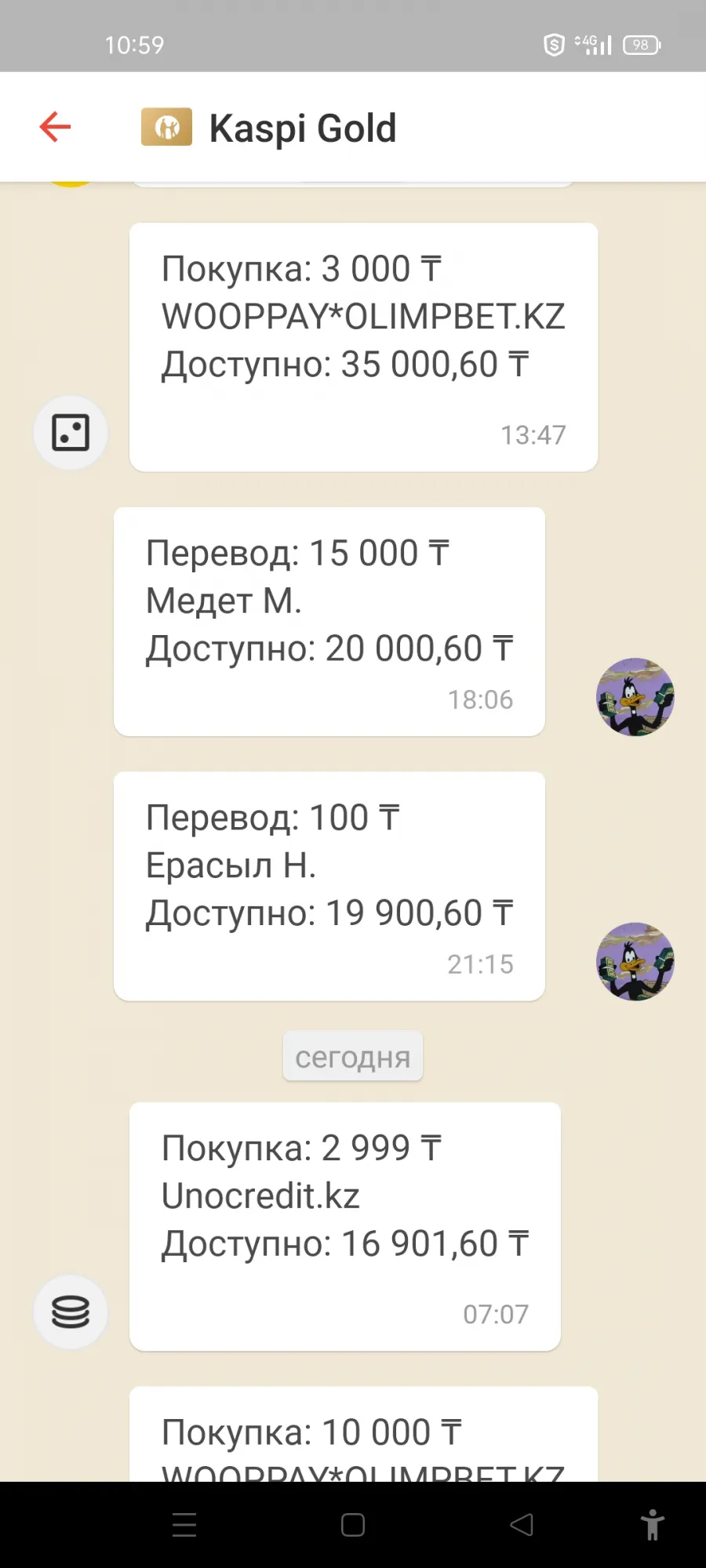706x1568 pixels.
Task: Open recent apps from the navigation bar
Action: (x=184, y=1525)
